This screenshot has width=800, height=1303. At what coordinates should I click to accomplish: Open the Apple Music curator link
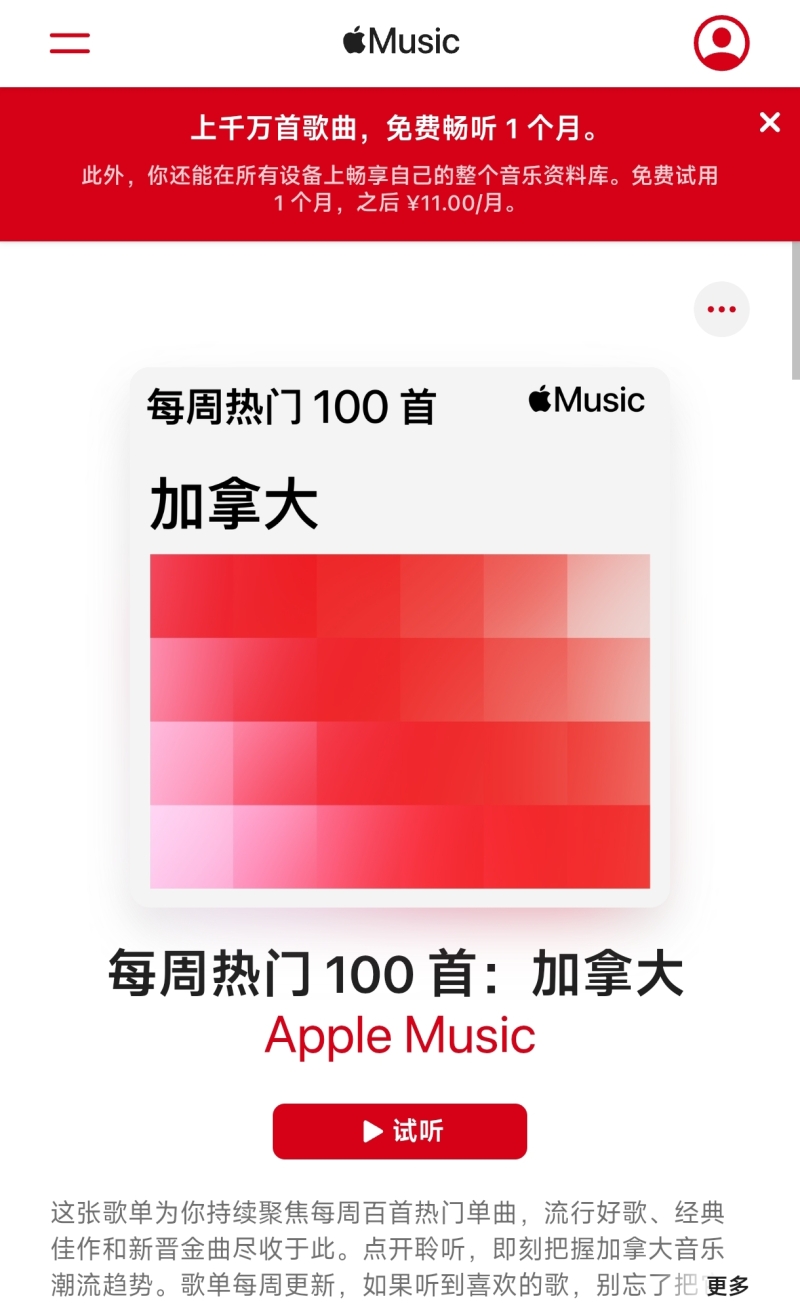(x=399, y=1036)
